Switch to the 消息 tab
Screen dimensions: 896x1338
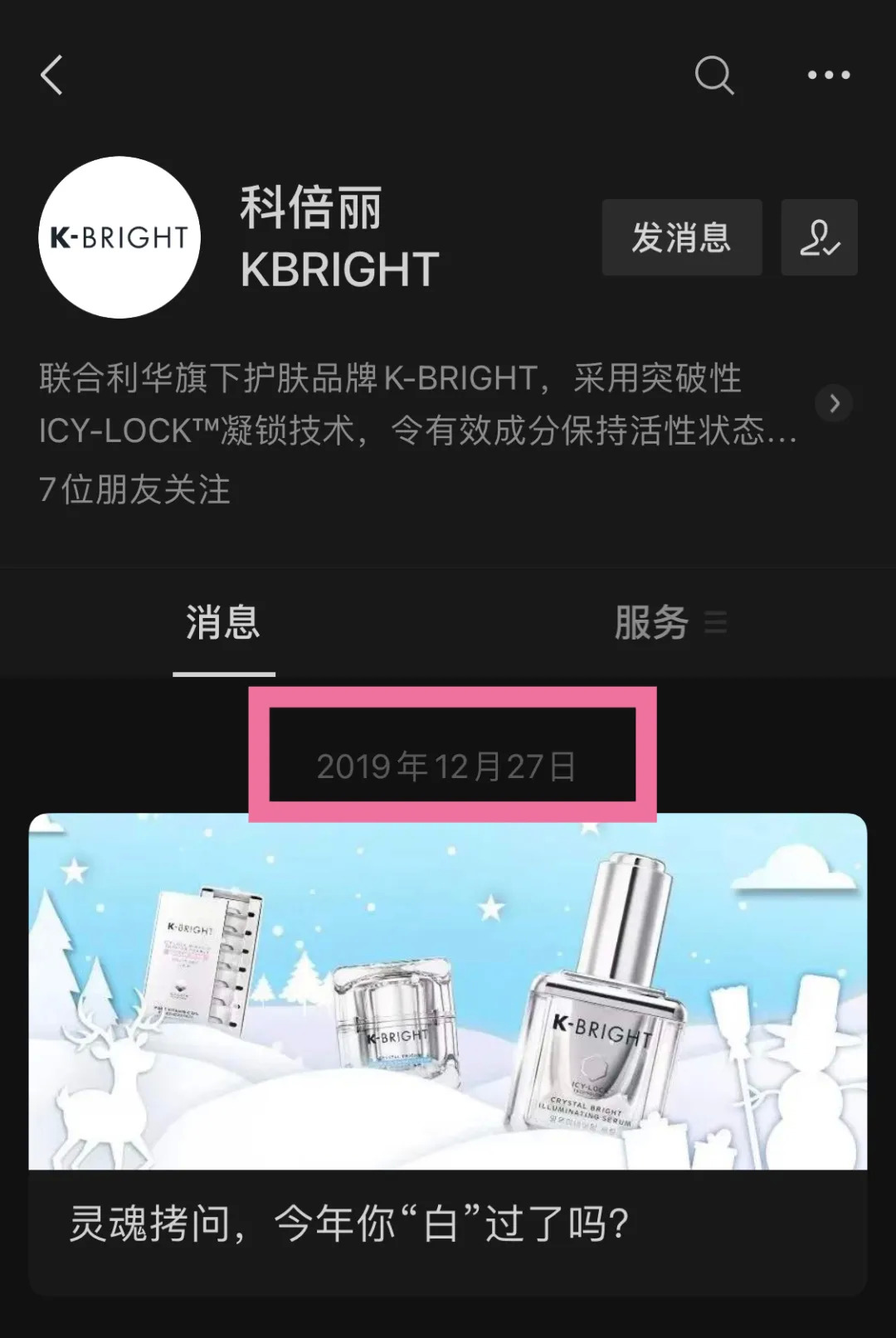point(223,623)
